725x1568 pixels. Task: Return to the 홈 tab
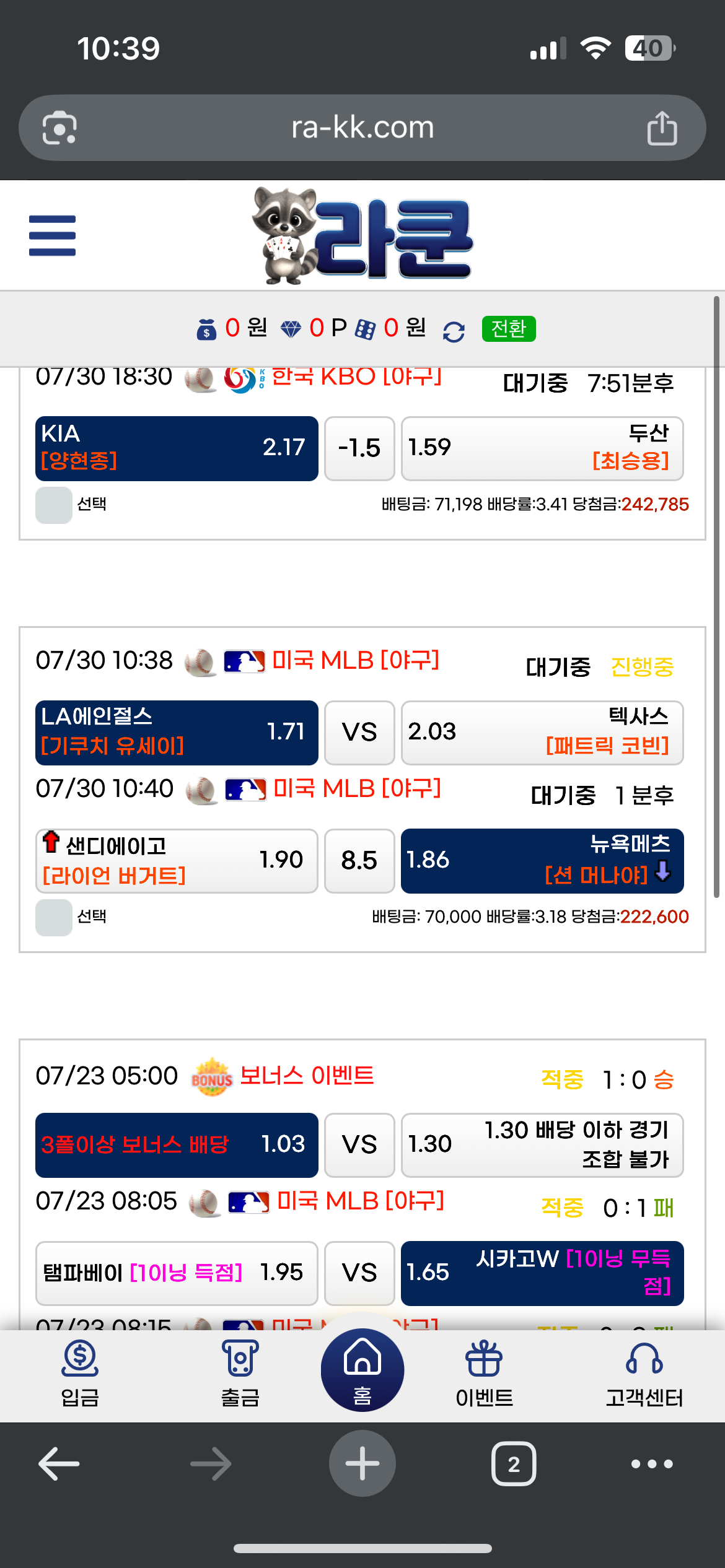[x=362, y=1370]
